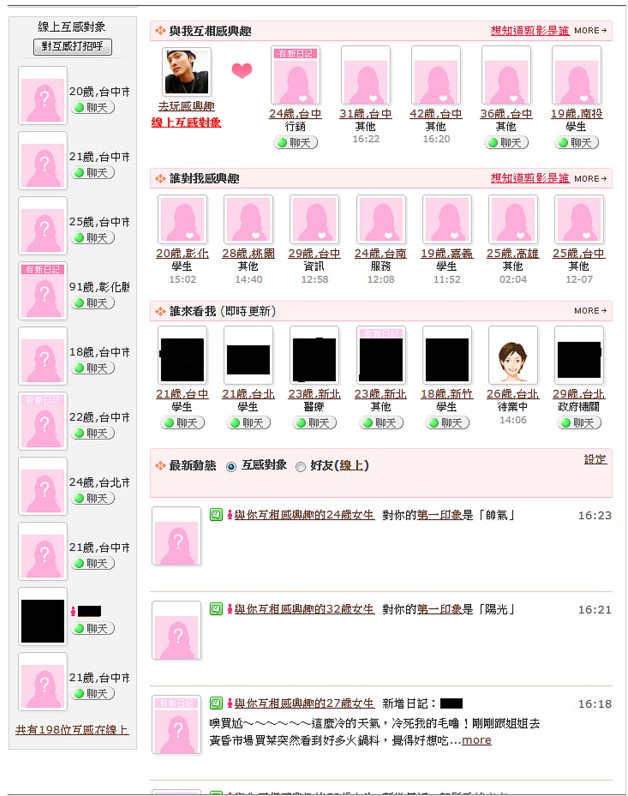628x796 pixels.
Task: Open MORE in the 誰來看我 section
Action: pos(590,311)
